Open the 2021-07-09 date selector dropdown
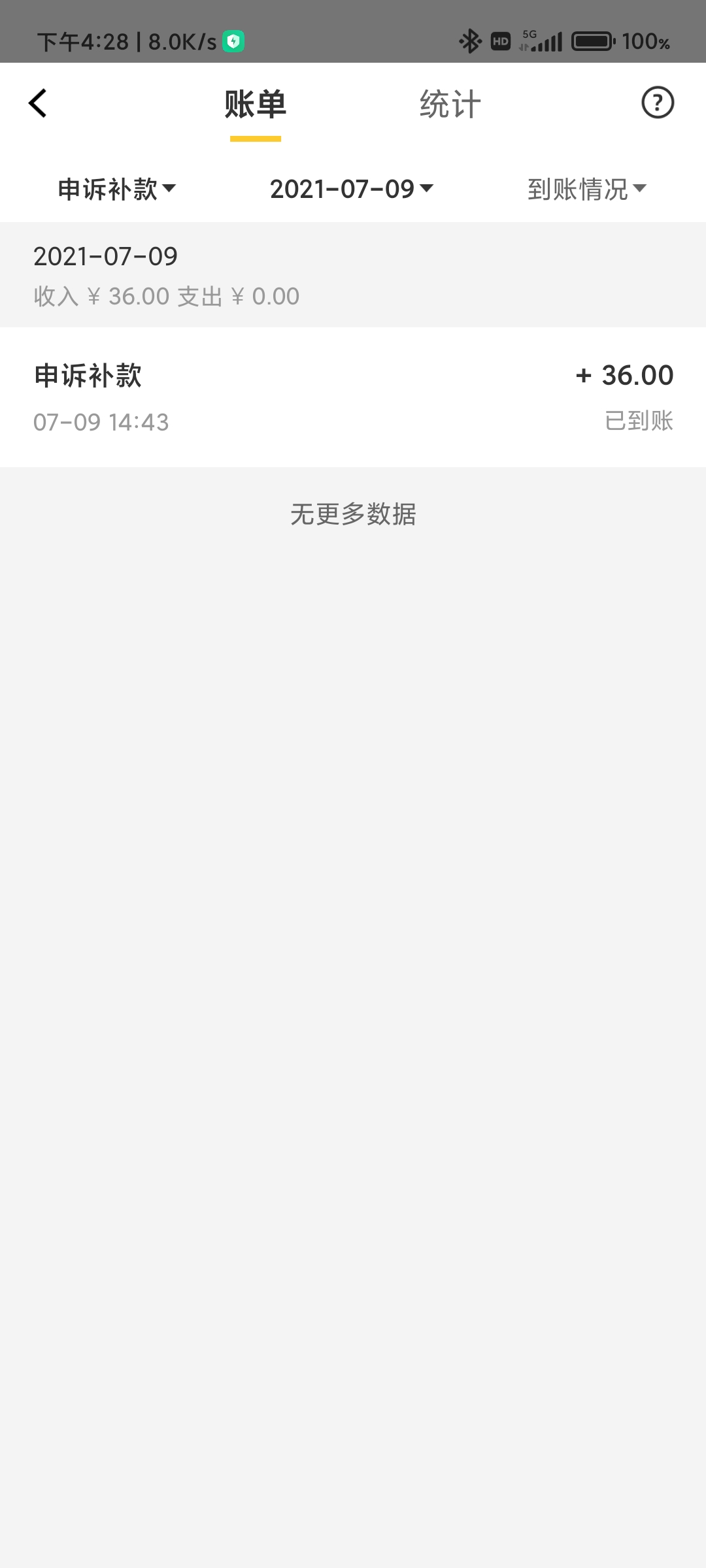This screenshot has height=1568, width=706. (x=351, y=189)
